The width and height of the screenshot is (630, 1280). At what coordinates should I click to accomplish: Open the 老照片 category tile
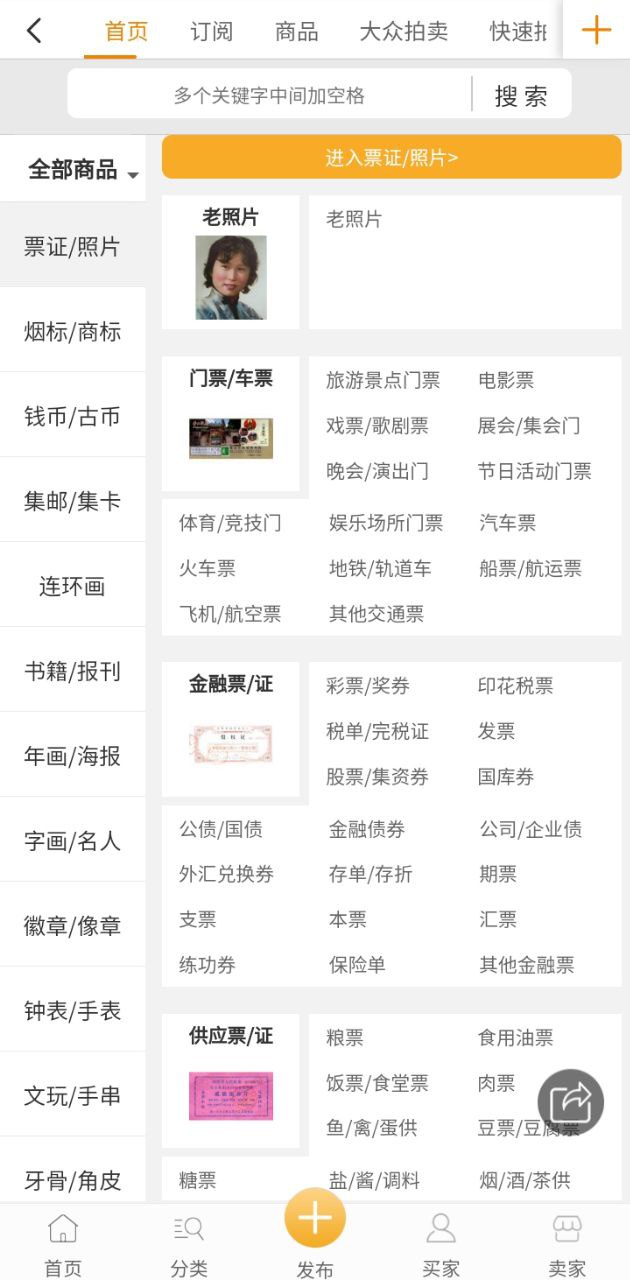coord(231,263)
